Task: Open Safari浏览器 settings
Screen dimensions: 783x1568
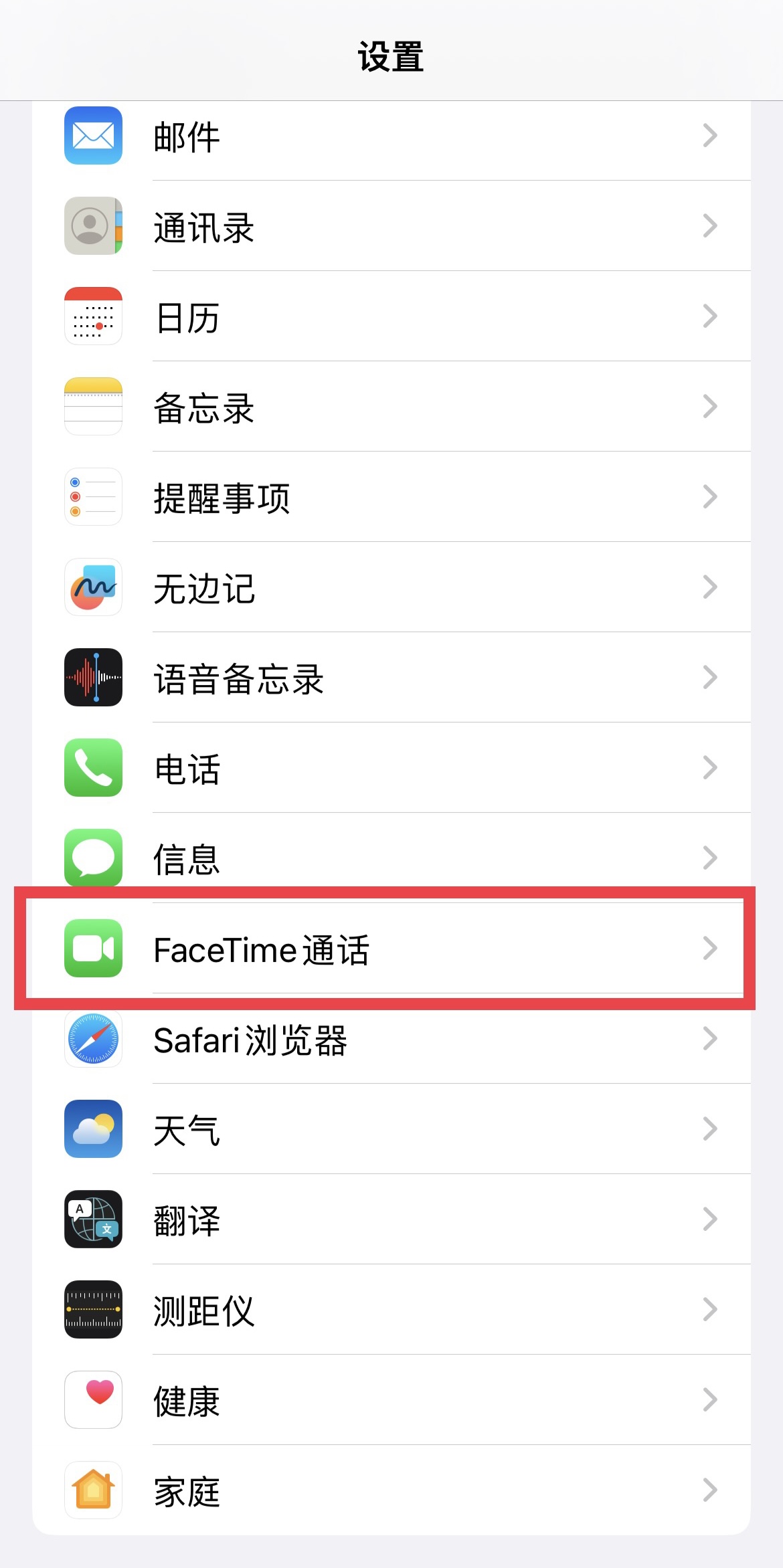Action: click(391, 1040)
